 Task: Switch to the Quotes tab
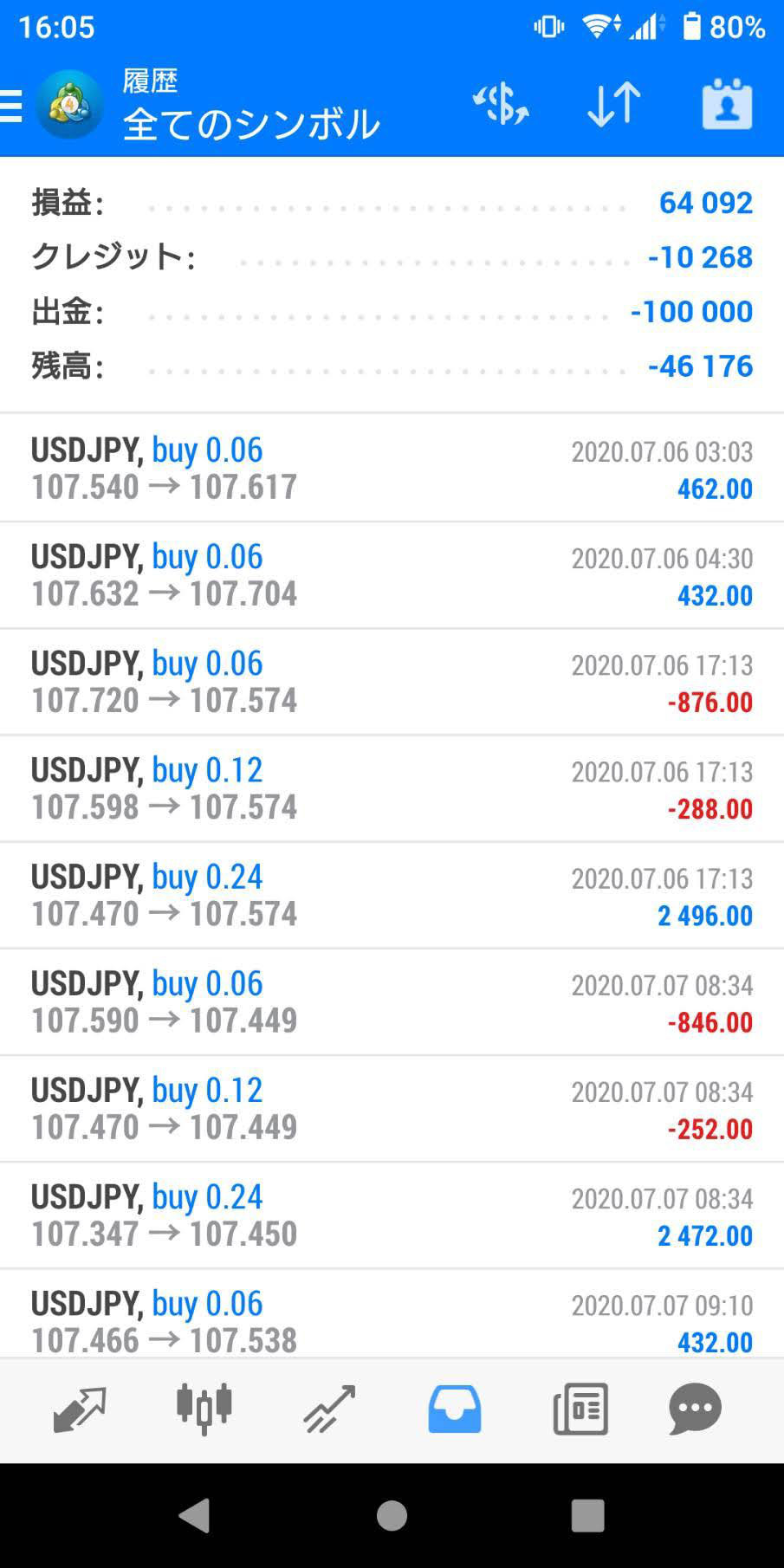click(80, 1409)
